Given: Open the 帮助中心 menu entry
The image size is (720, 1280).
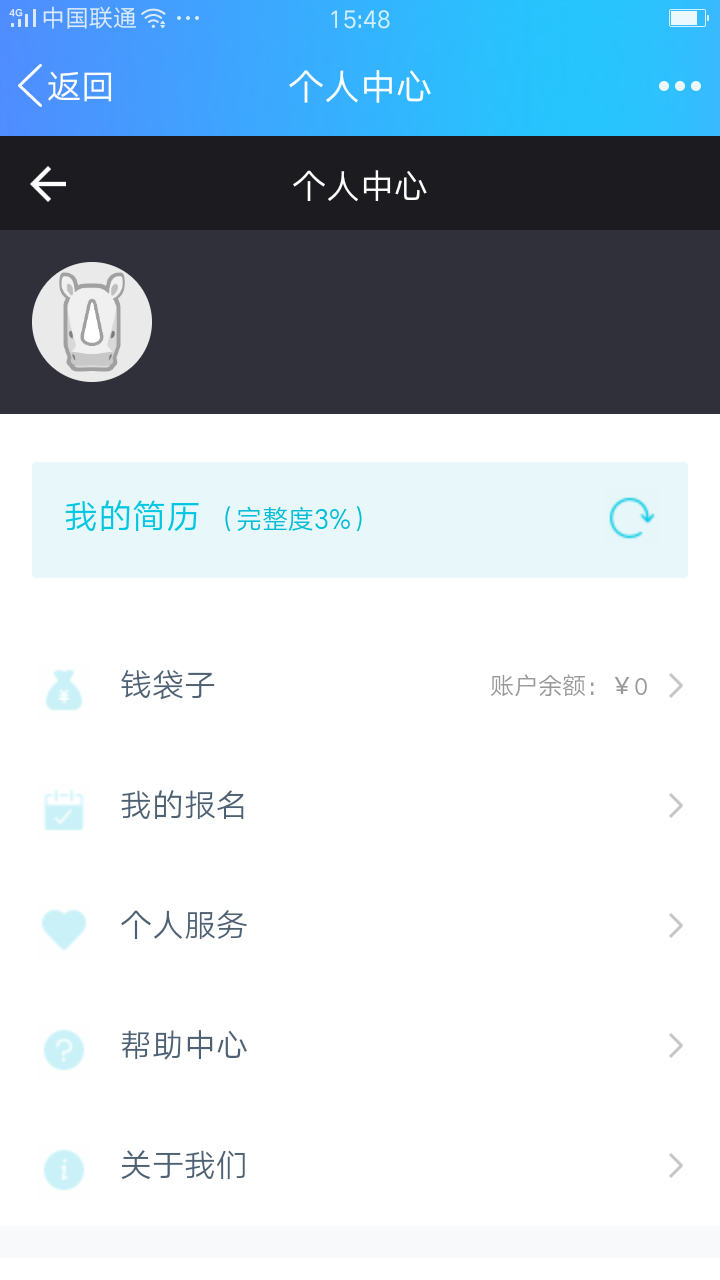Looking at the screenshot, I should tap(183, 1046).
